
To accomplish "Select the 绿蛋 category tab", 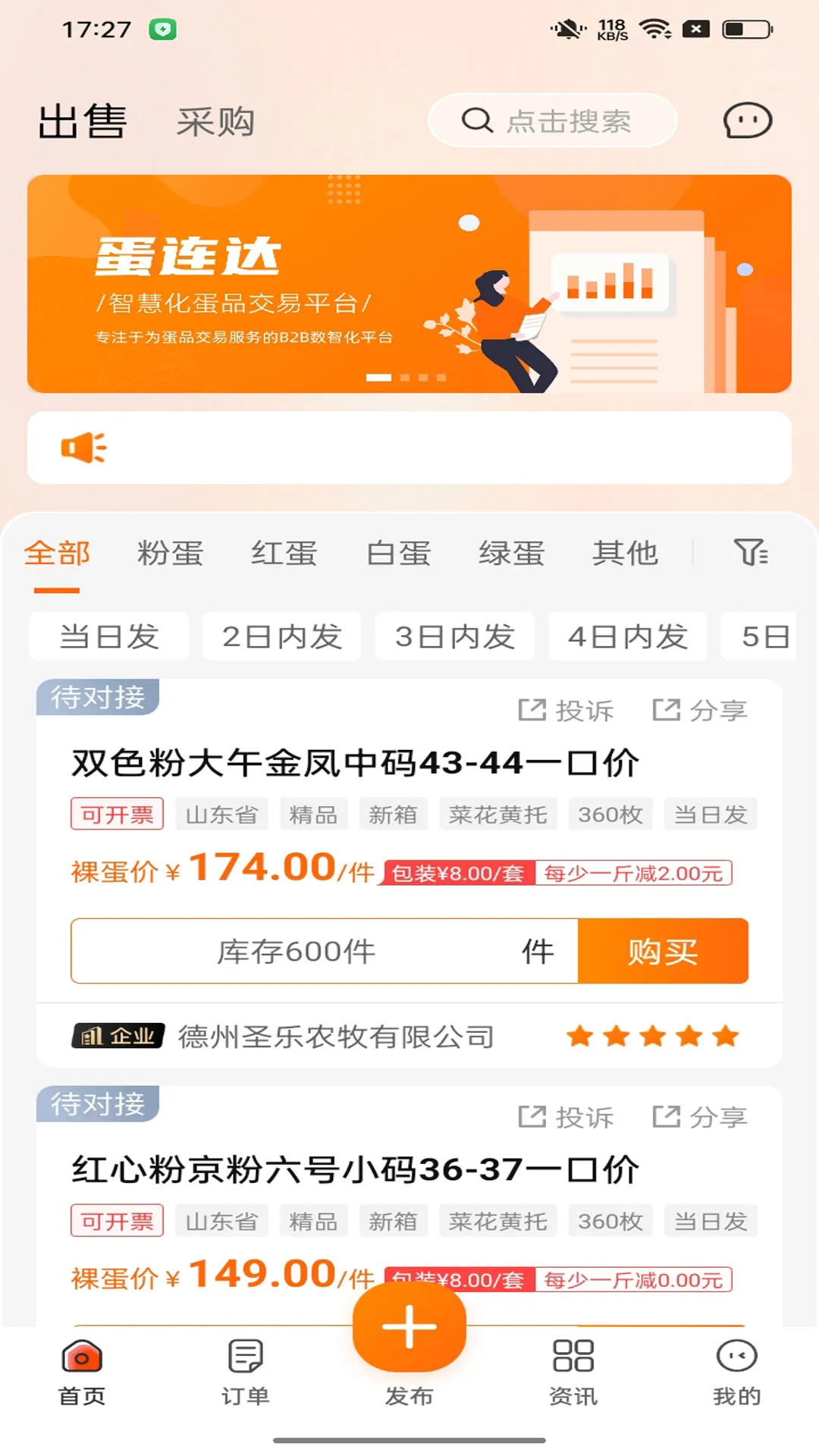I will coord(511,553).
